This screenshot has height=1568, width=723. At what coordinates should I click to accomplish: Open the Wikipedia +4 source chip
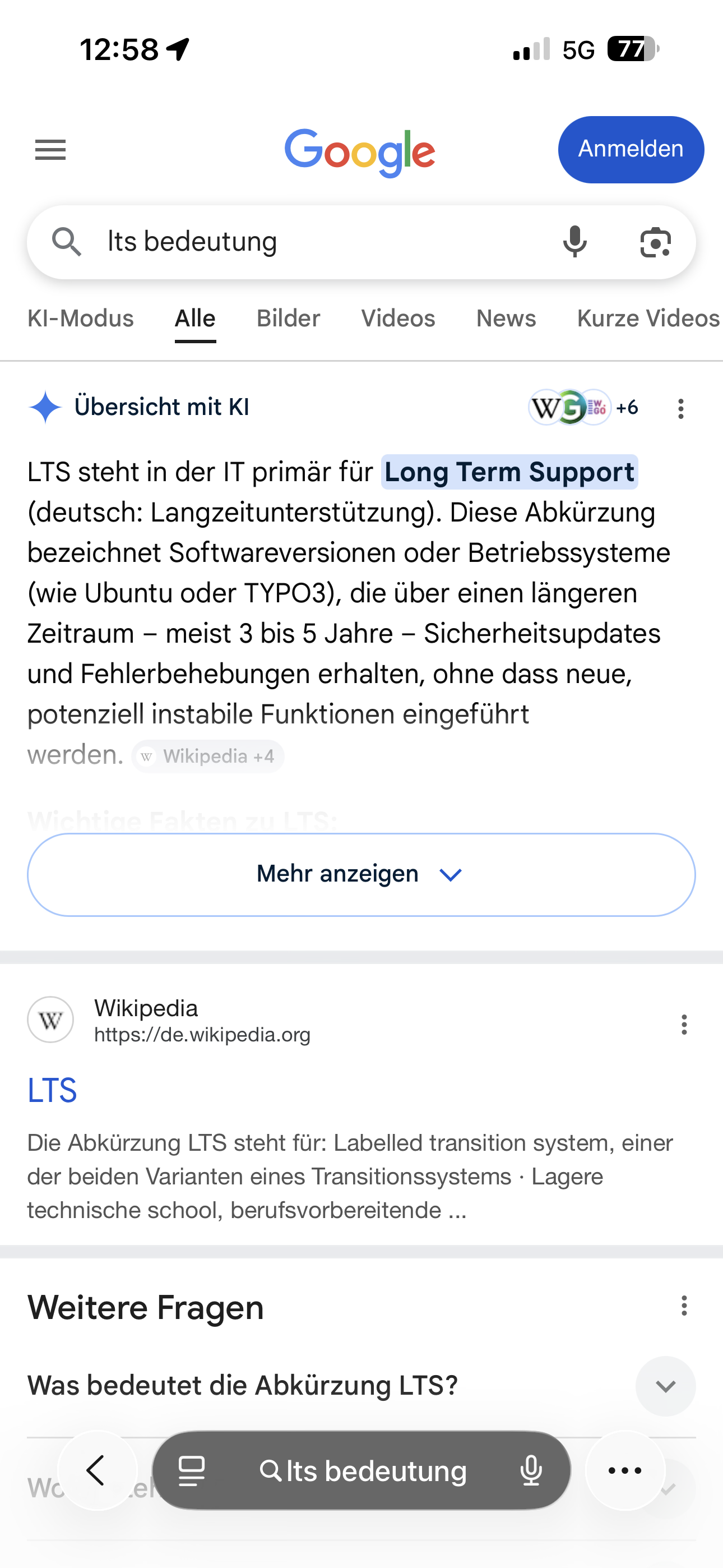pos(208,757)
